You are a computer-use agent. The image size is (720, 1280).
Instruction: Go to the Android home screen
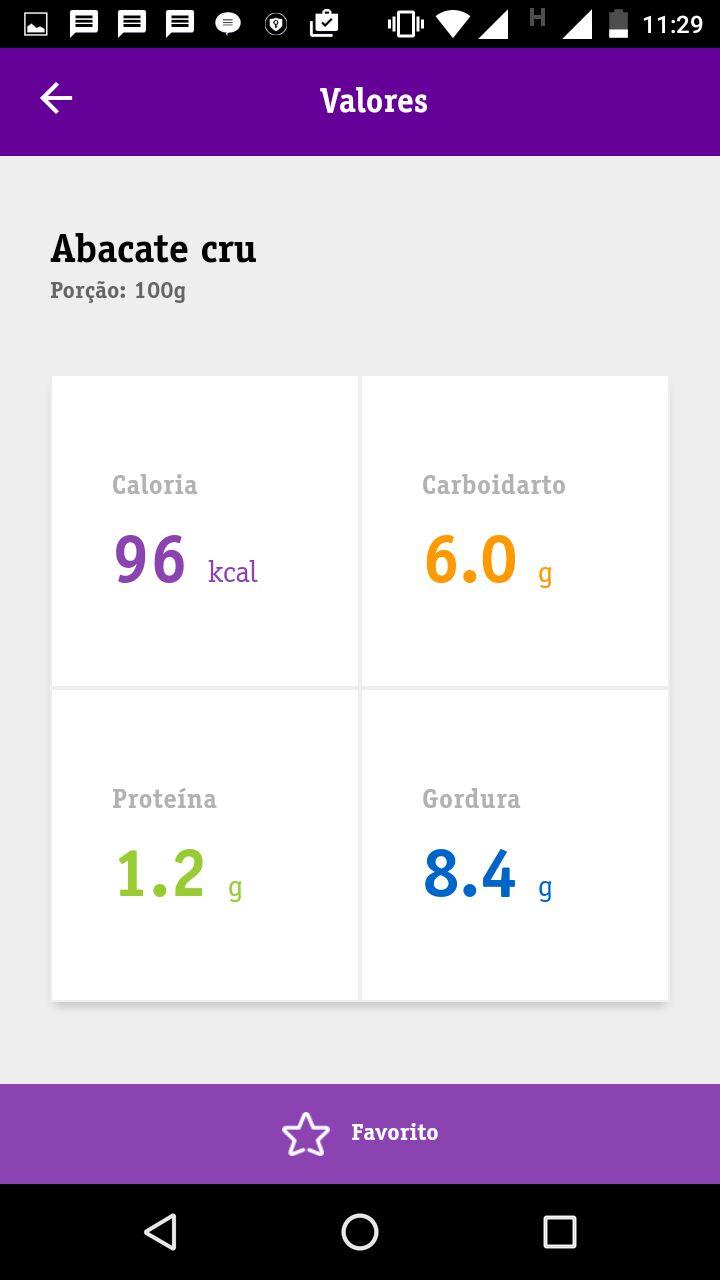pos(360,1232)
